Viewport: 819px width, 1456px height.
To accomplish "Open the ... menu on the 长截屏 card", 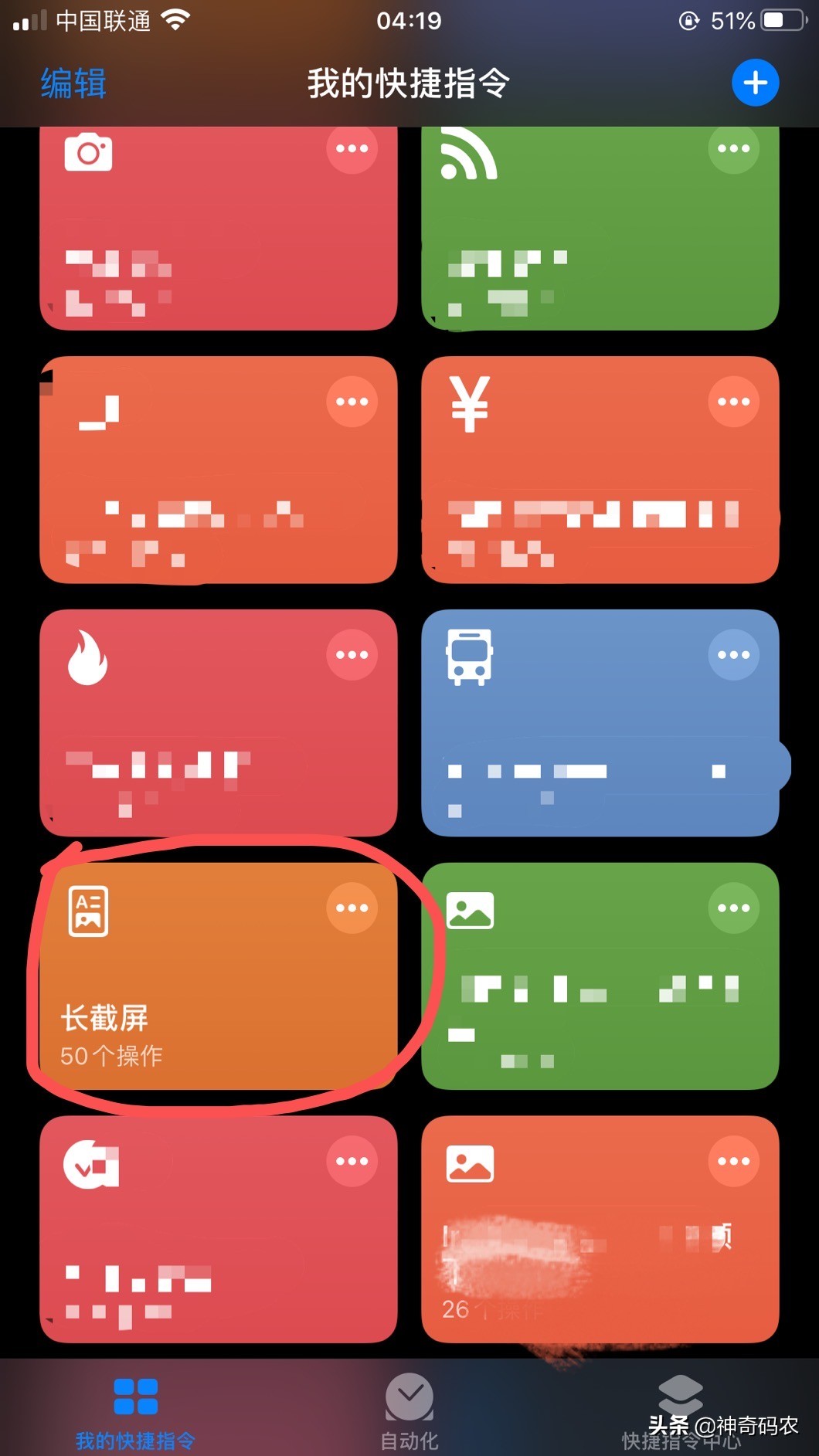I will click(x=352, y=908).
